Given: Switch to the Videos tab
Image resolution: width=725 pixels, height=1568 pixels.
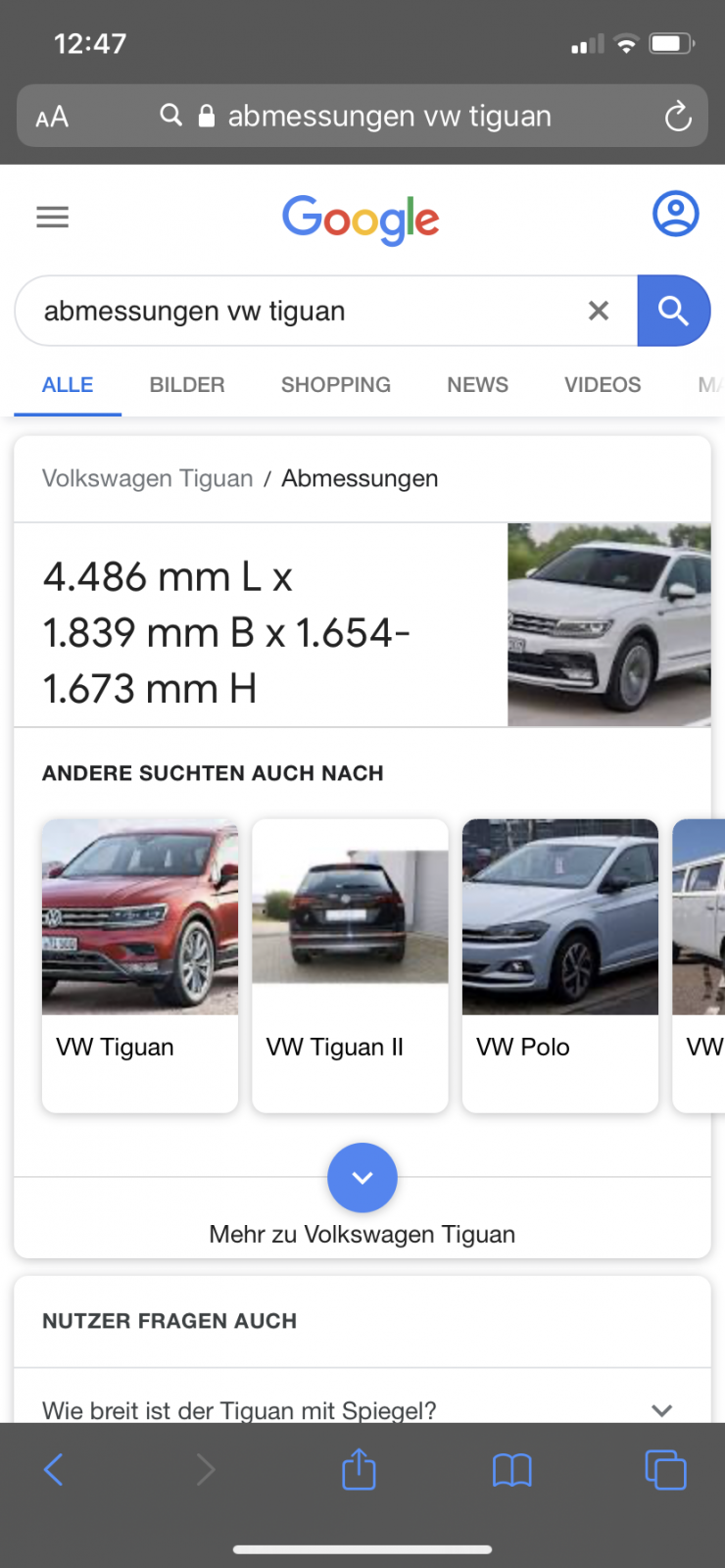Looking at the screenshot, I should pyautogui.click(x=602, y=385).
